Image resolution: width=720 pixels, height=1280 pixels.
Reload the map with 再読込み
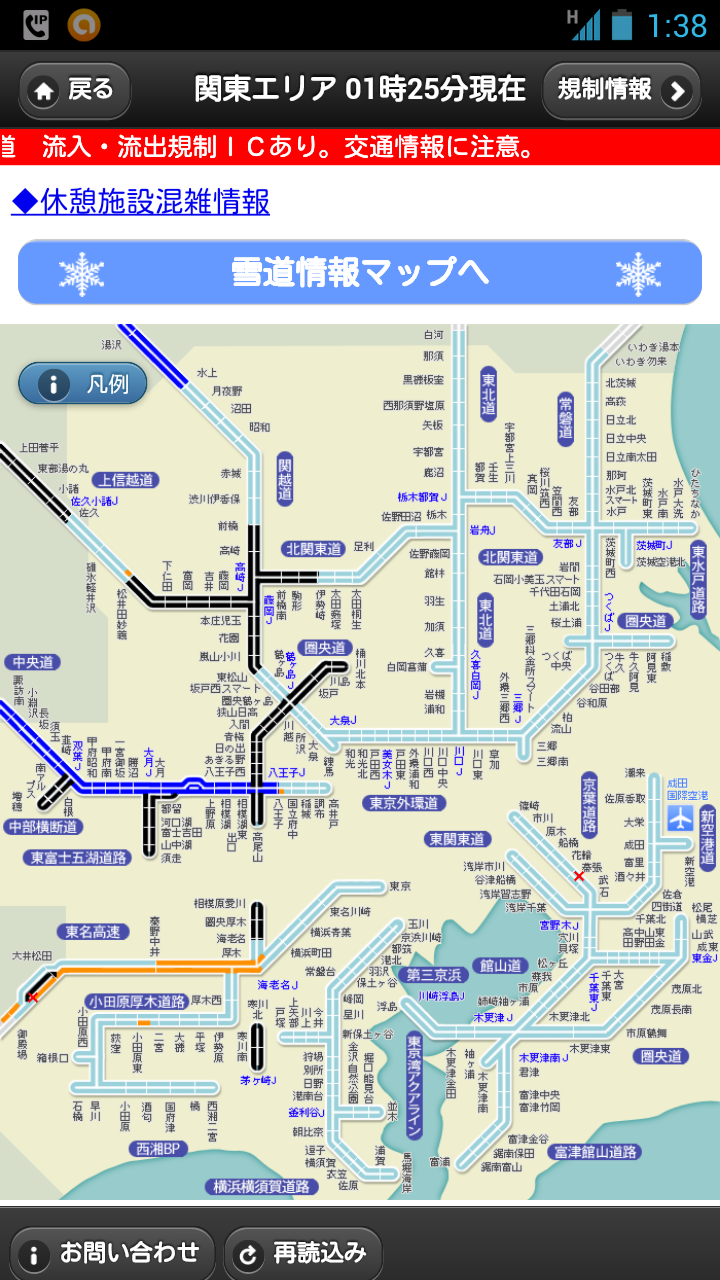[x=302, y=1253]
